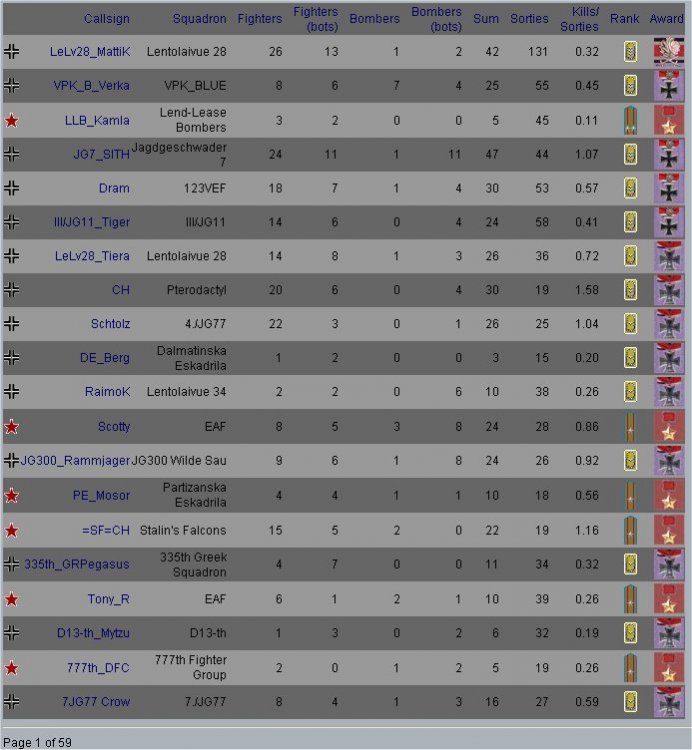This screenshot has width=692, height=750.
Task: View PE_Mosor's pilot stats
Action: click(x=101, y=495)
